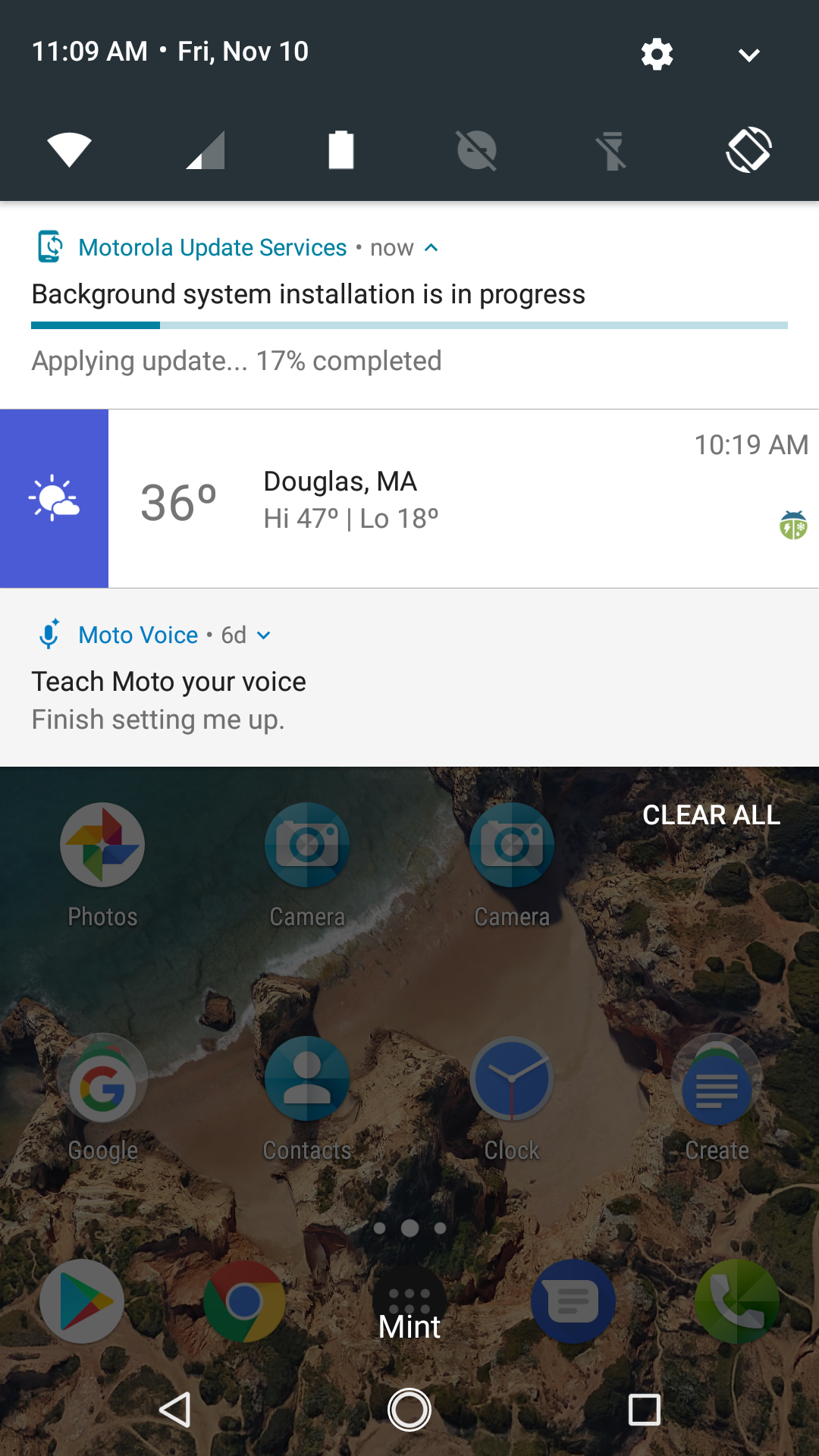Expand the quick settings panel
The image size is (819, 1456).
click(x=748, y=55)
